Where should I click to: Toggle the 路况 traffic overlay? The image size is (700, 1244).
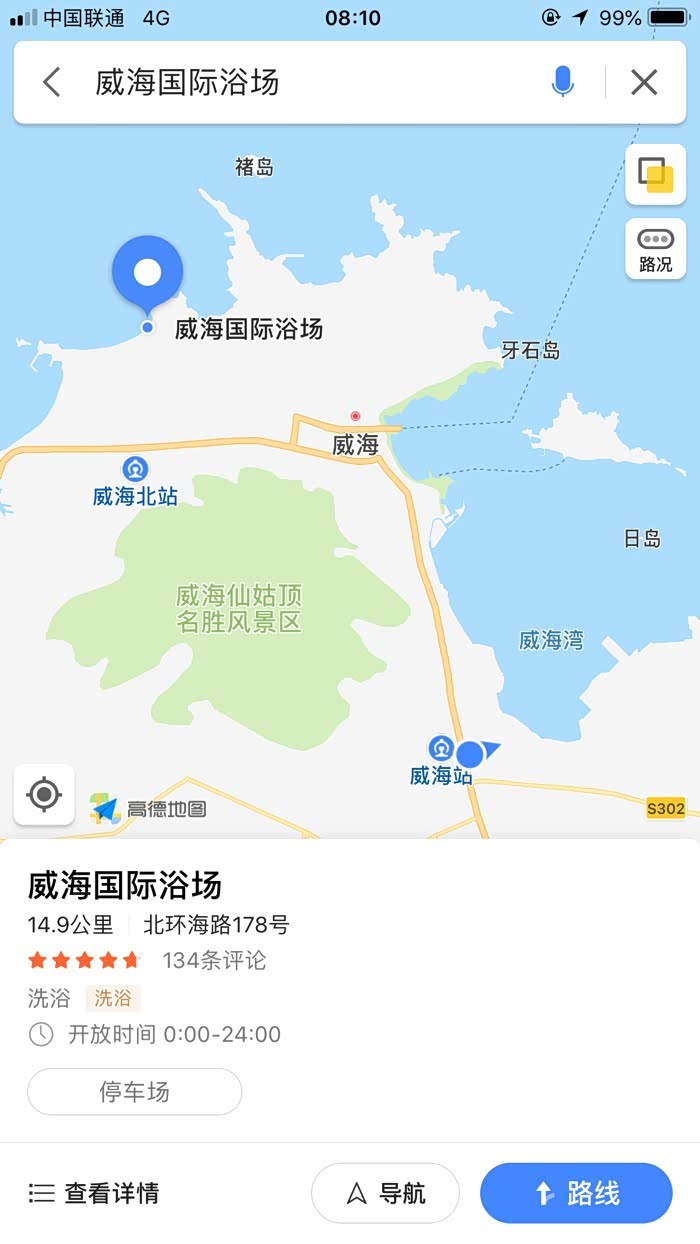[x=656, y=250]
